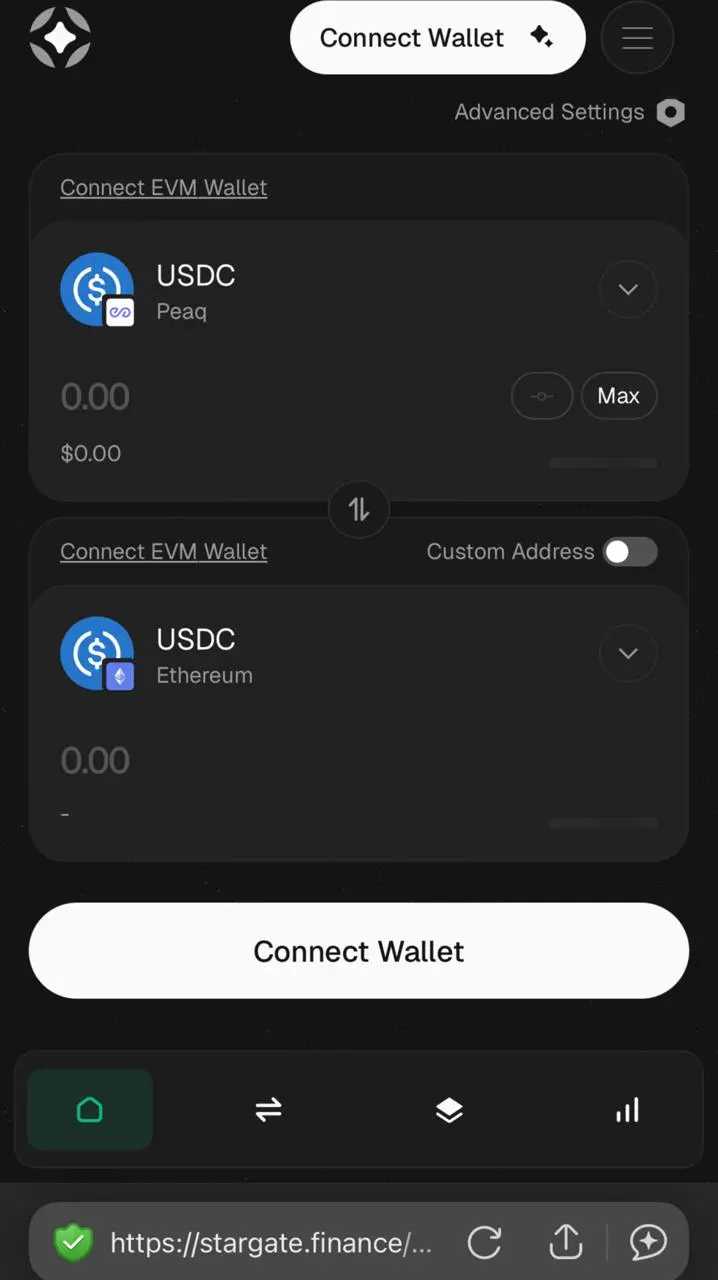Screen dimensions: 718x1280
Task: Enable the Custom Address toggle
Action: 630,552
